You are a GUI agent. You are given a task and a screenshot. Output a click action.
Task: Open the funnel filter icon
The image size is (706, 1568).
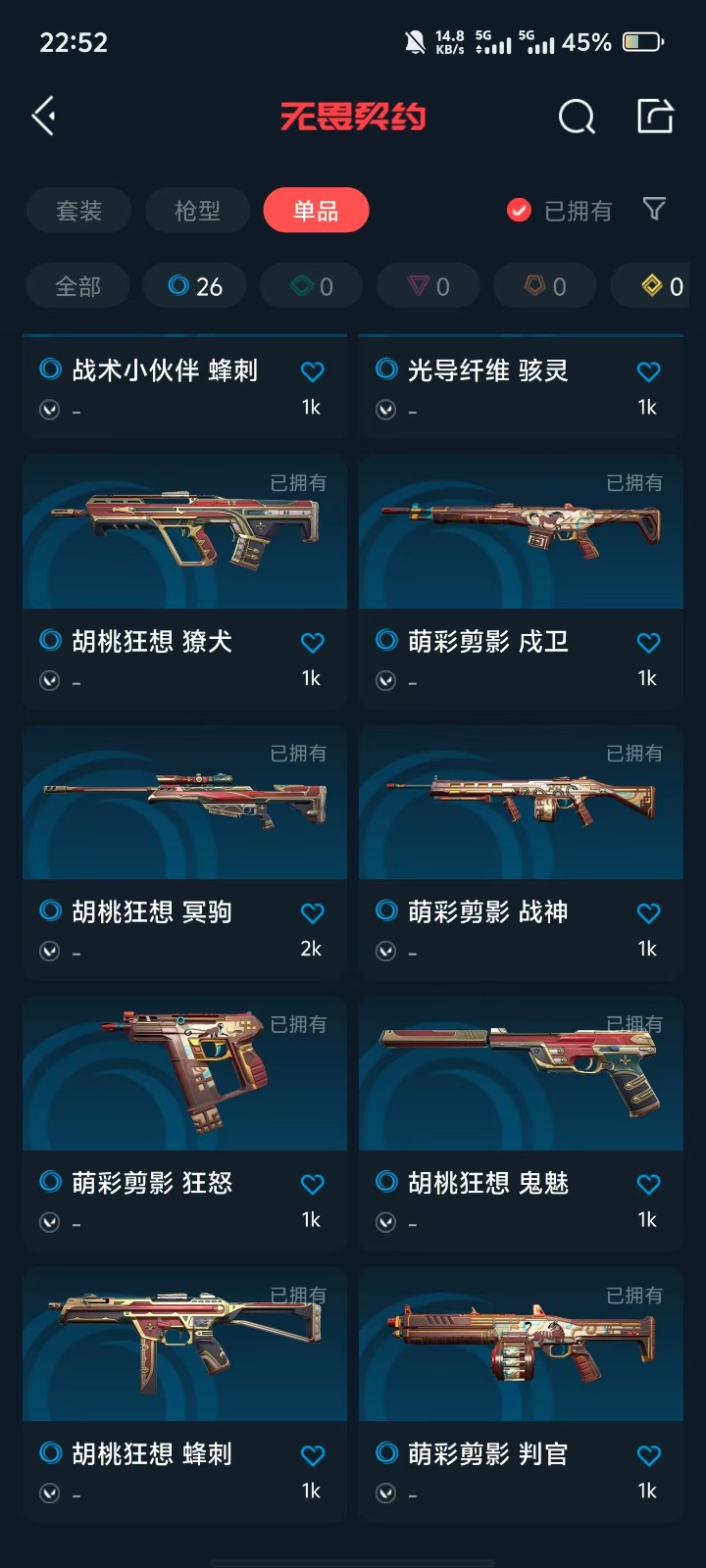tap(654, 209)
